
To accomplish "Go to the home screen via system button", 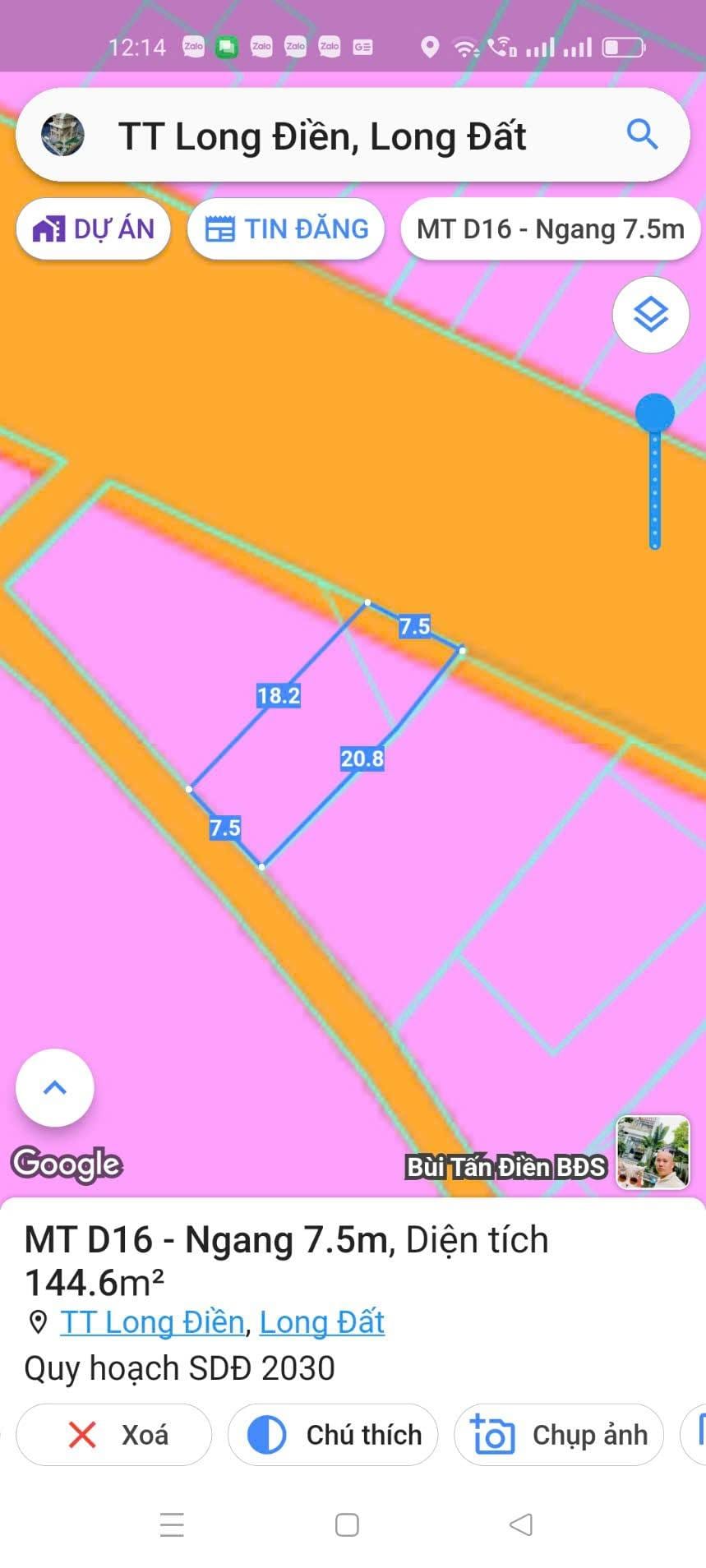I will pyautogui.click(x=347, y=1524).
